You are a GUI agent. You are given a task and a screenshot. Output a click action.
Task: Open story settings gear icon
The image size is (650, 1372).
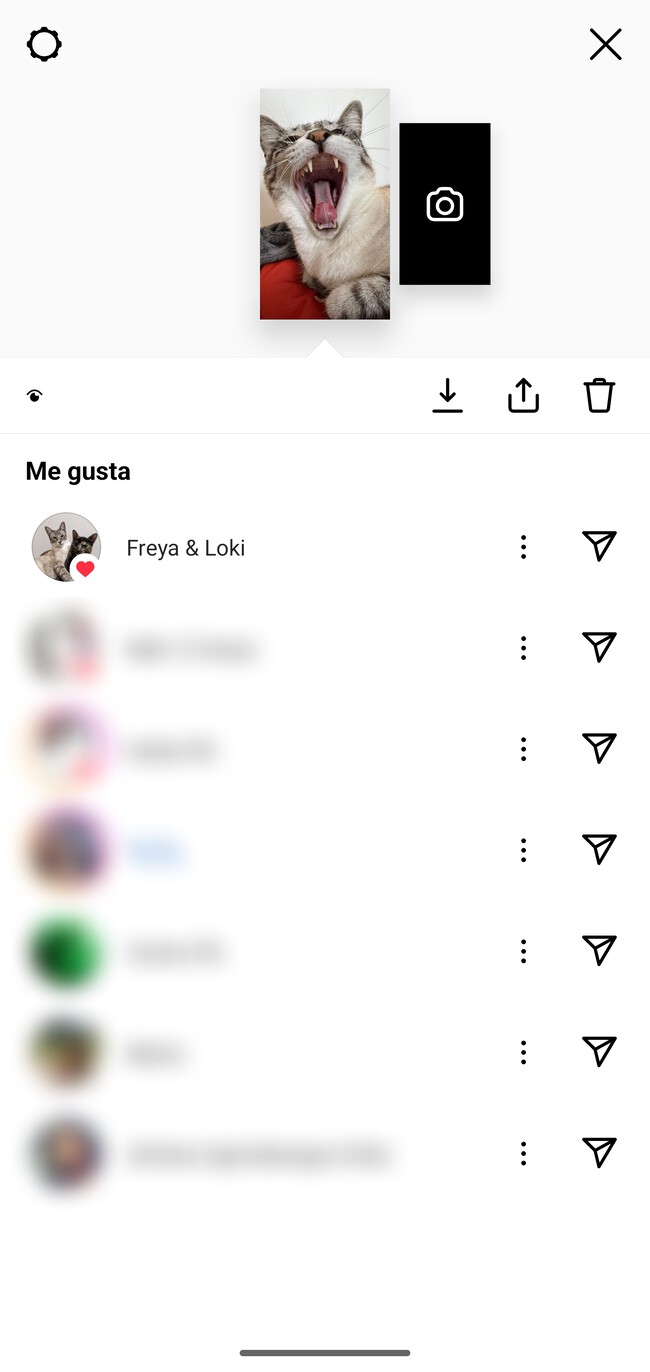44,45
